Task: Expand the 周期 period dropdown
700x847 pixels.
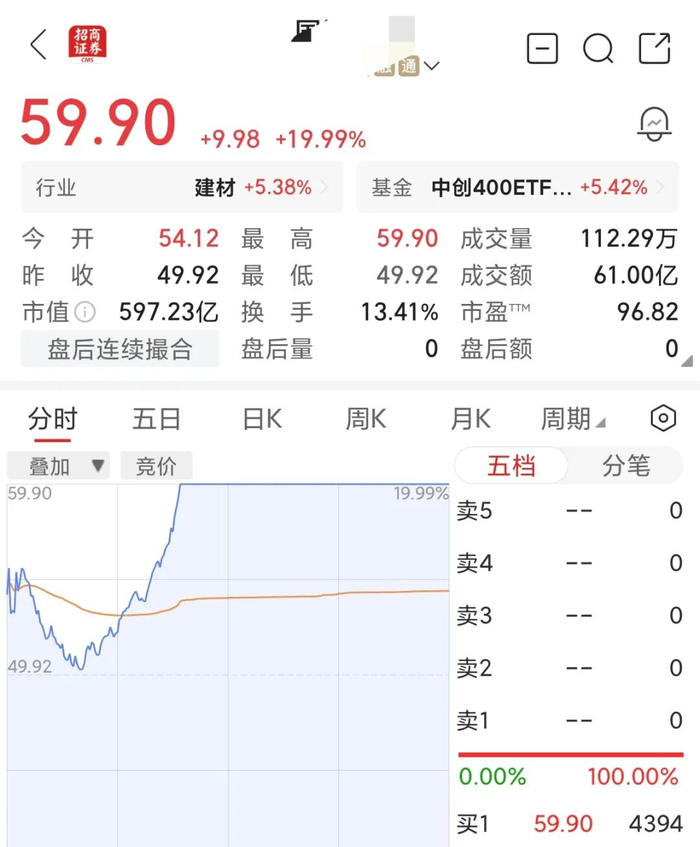Action: [573, 419]
